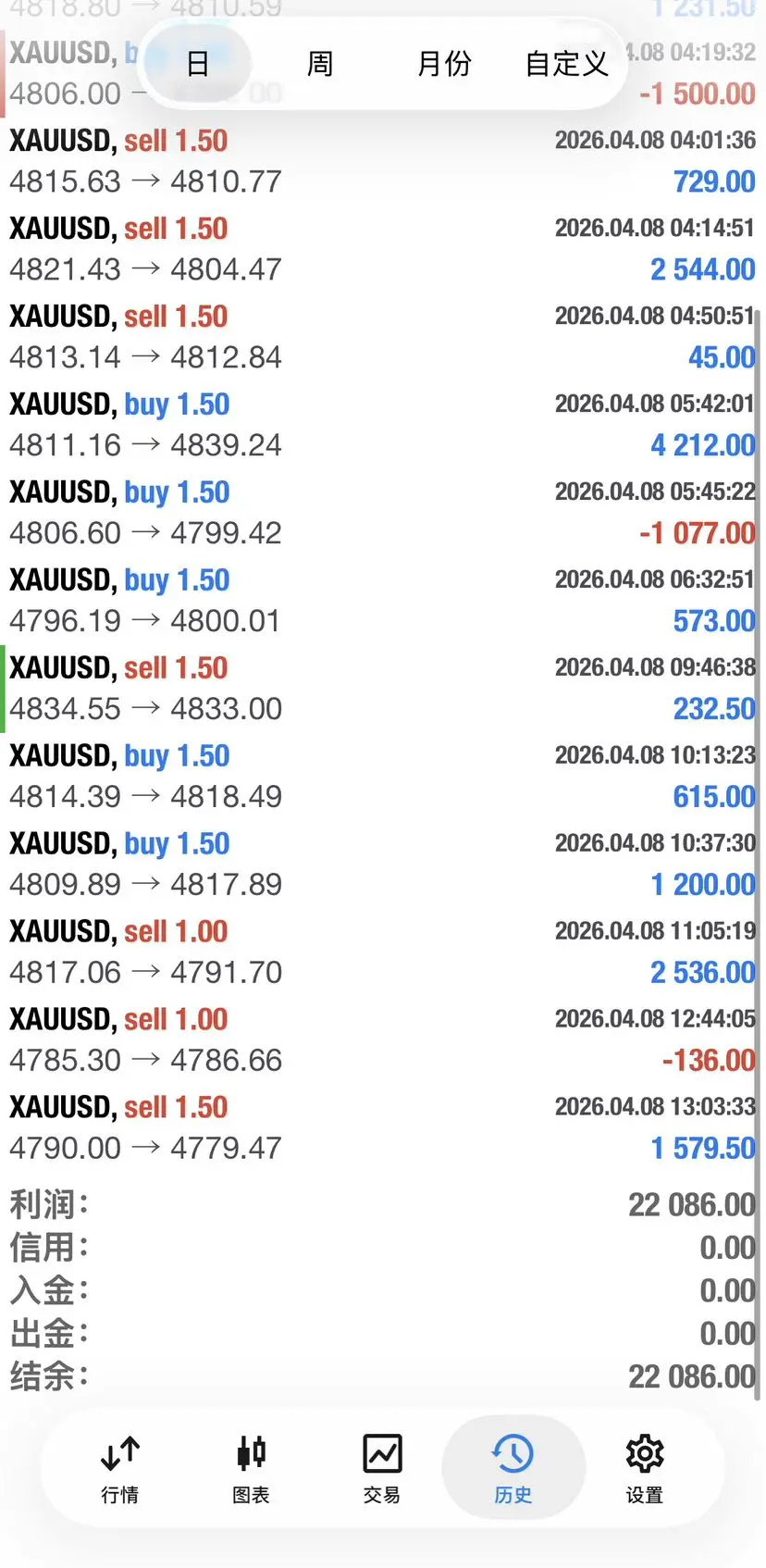Screen dimensions: 766x1568
Task: Open the 设置 settings tab
Action: click(645, 1467)
